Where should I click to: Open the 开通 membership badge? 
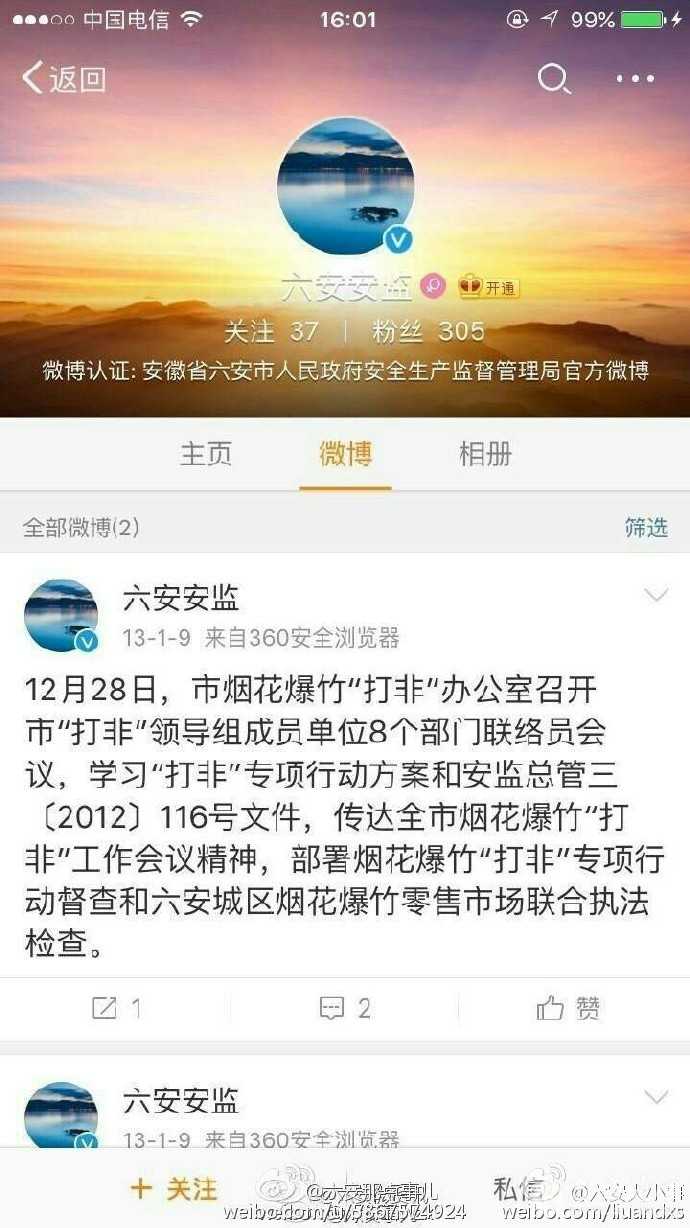[489, 288]
